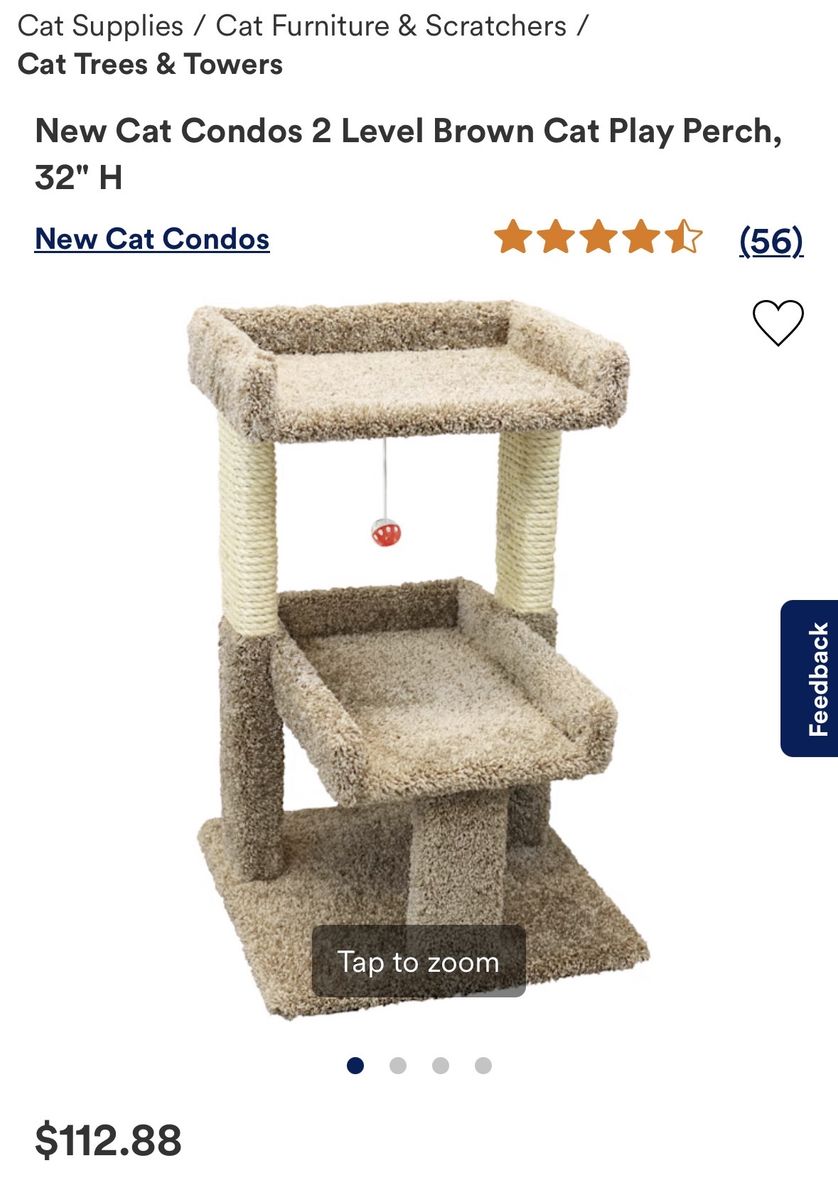Open Cat Trees & Towers breadcrumb
The width and height of the screenshot is (838, 1200).
point(150,64)
